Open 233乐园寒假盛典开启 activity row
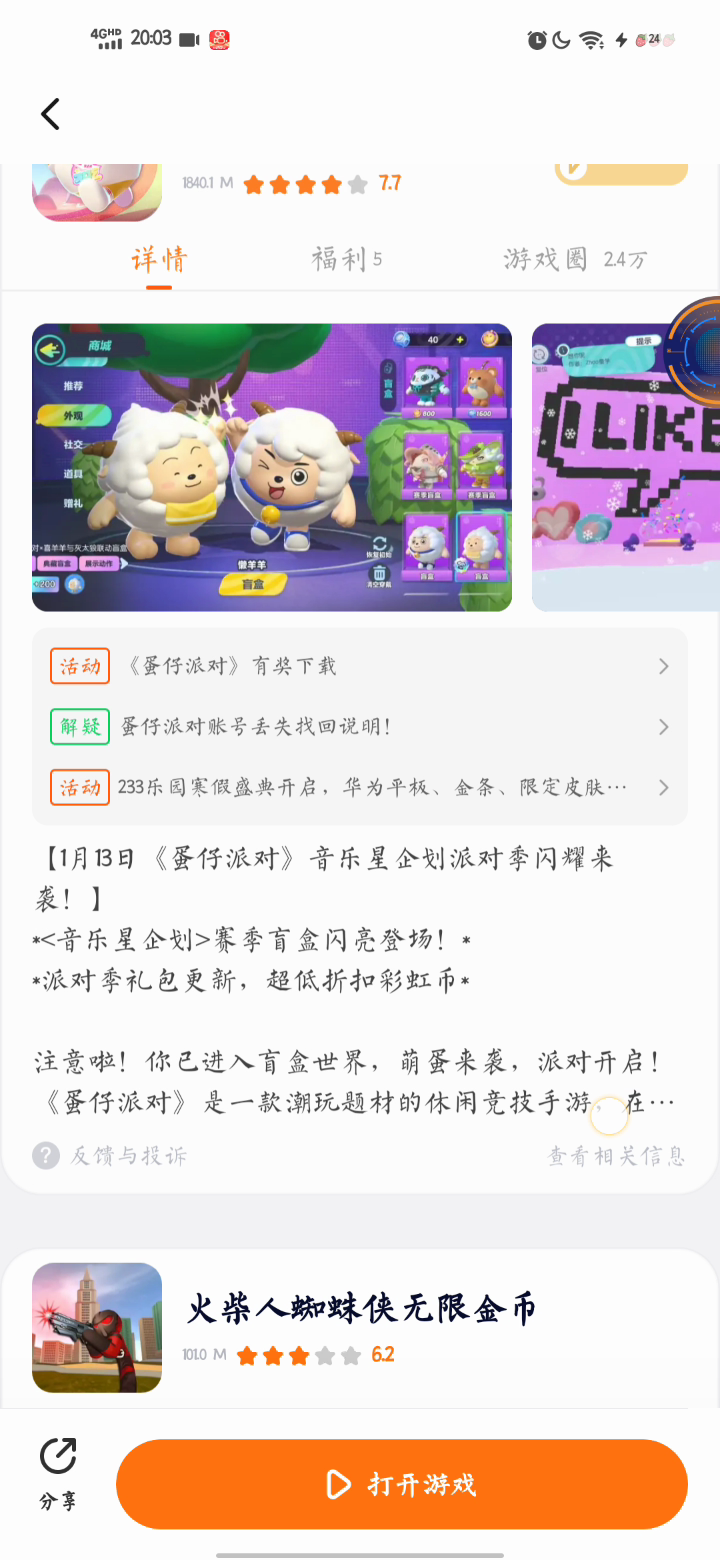Screen dimensions: 720x1560 (x=360, y=787)
